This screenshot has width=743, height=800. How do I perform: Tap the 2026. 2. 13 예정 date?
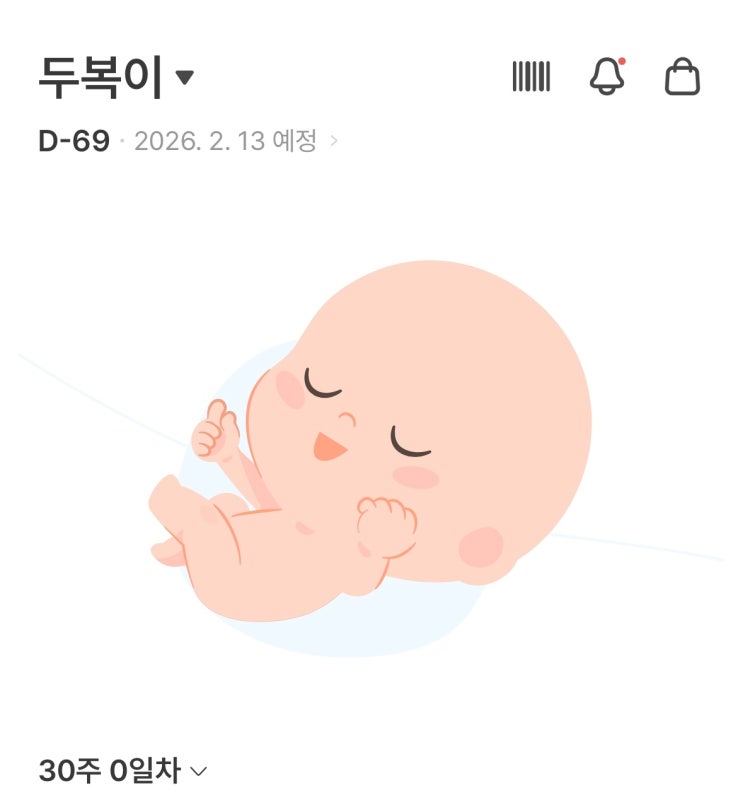point(227,141)
